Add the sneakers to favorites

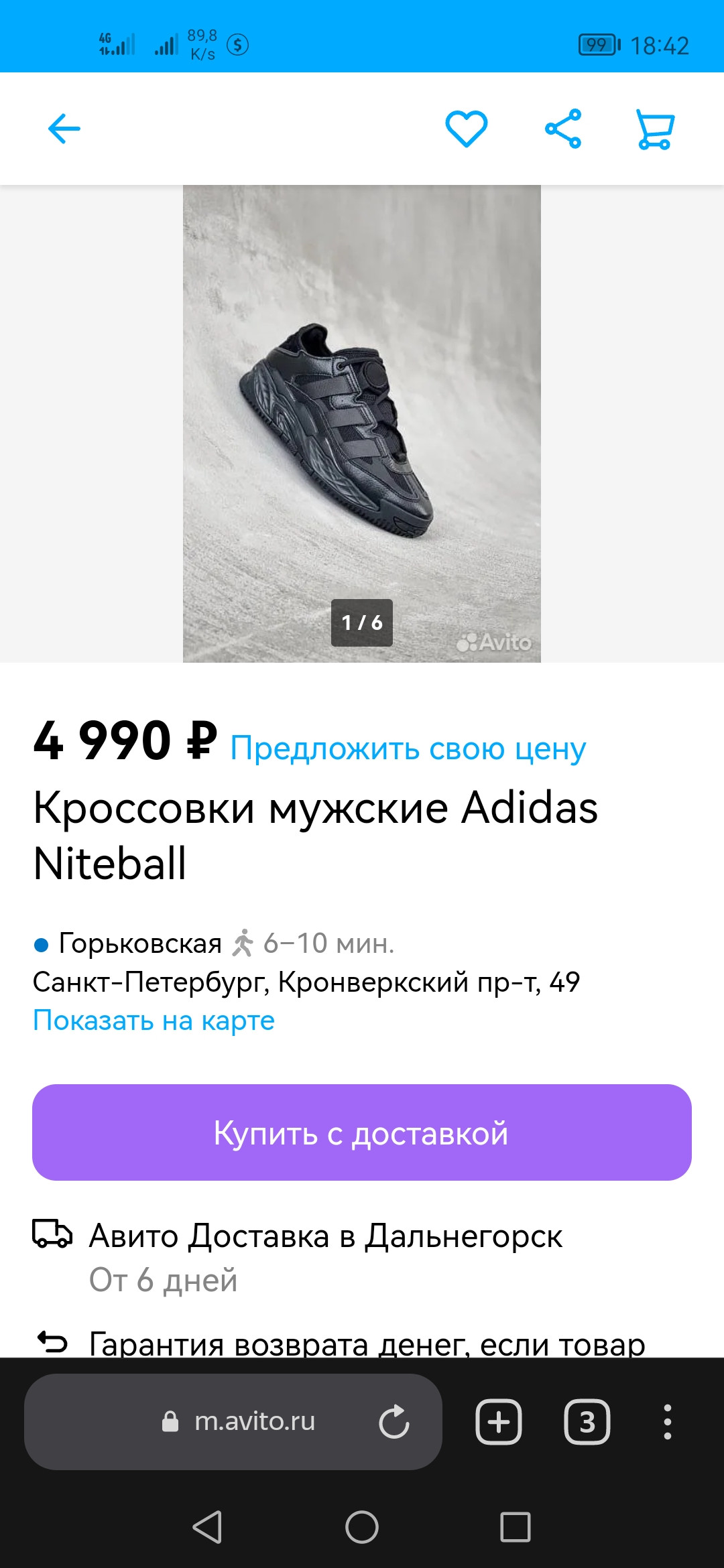467,129
